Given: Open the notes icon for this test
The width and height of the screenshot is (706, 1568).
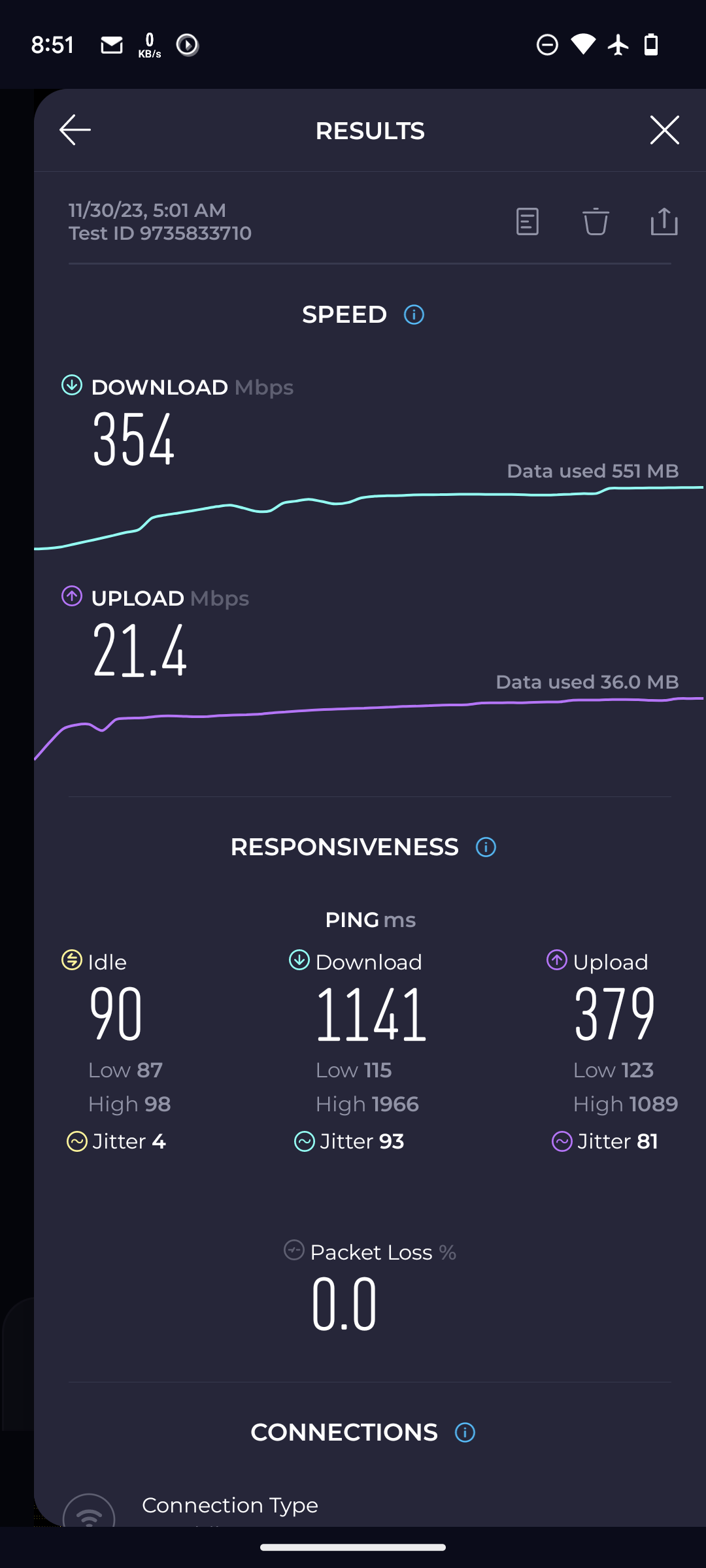Looking at the screenshot, I should [x=527, y=221].
